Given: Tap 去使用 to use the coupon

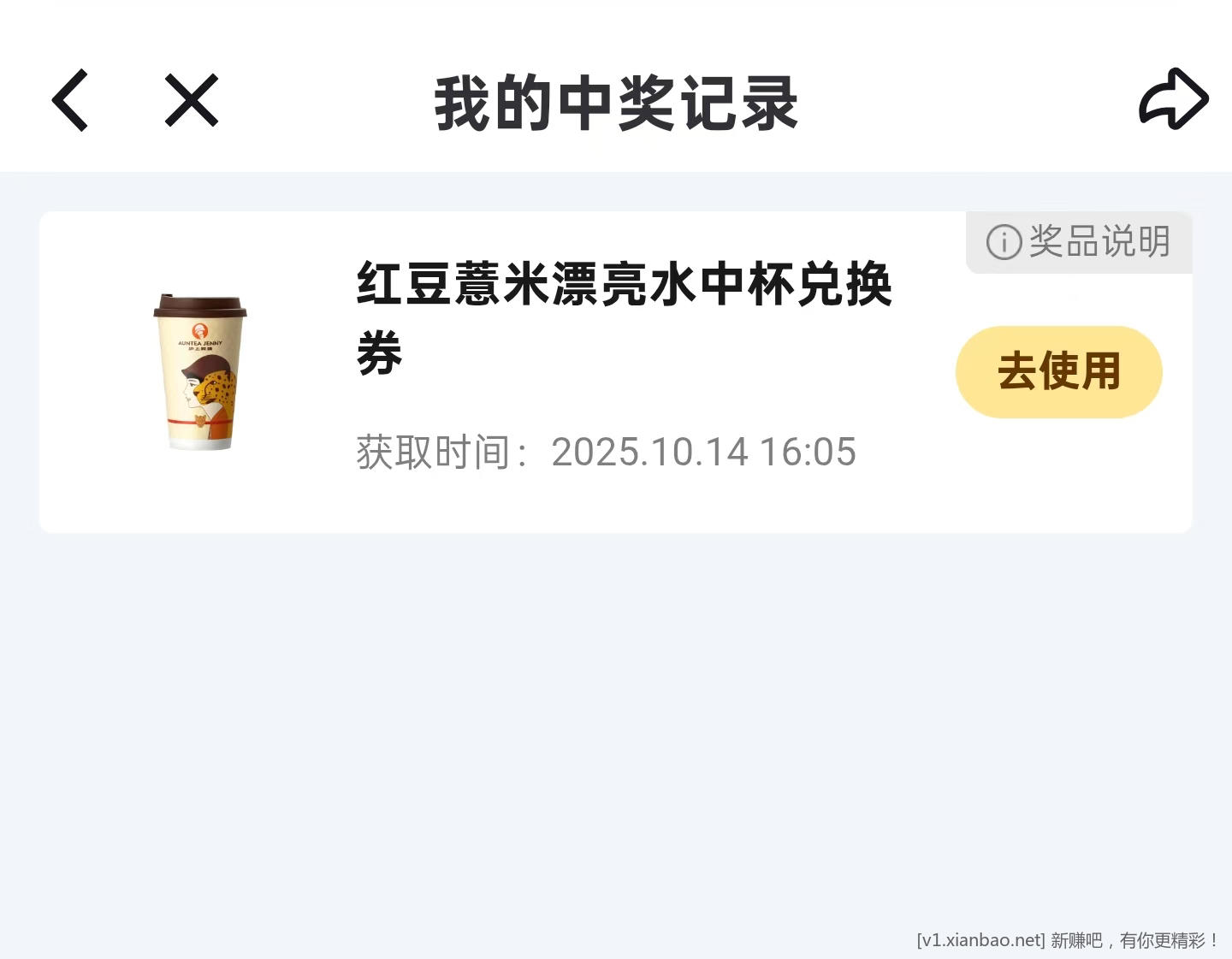Looking at the screenshot, I should coord(1058,371).
